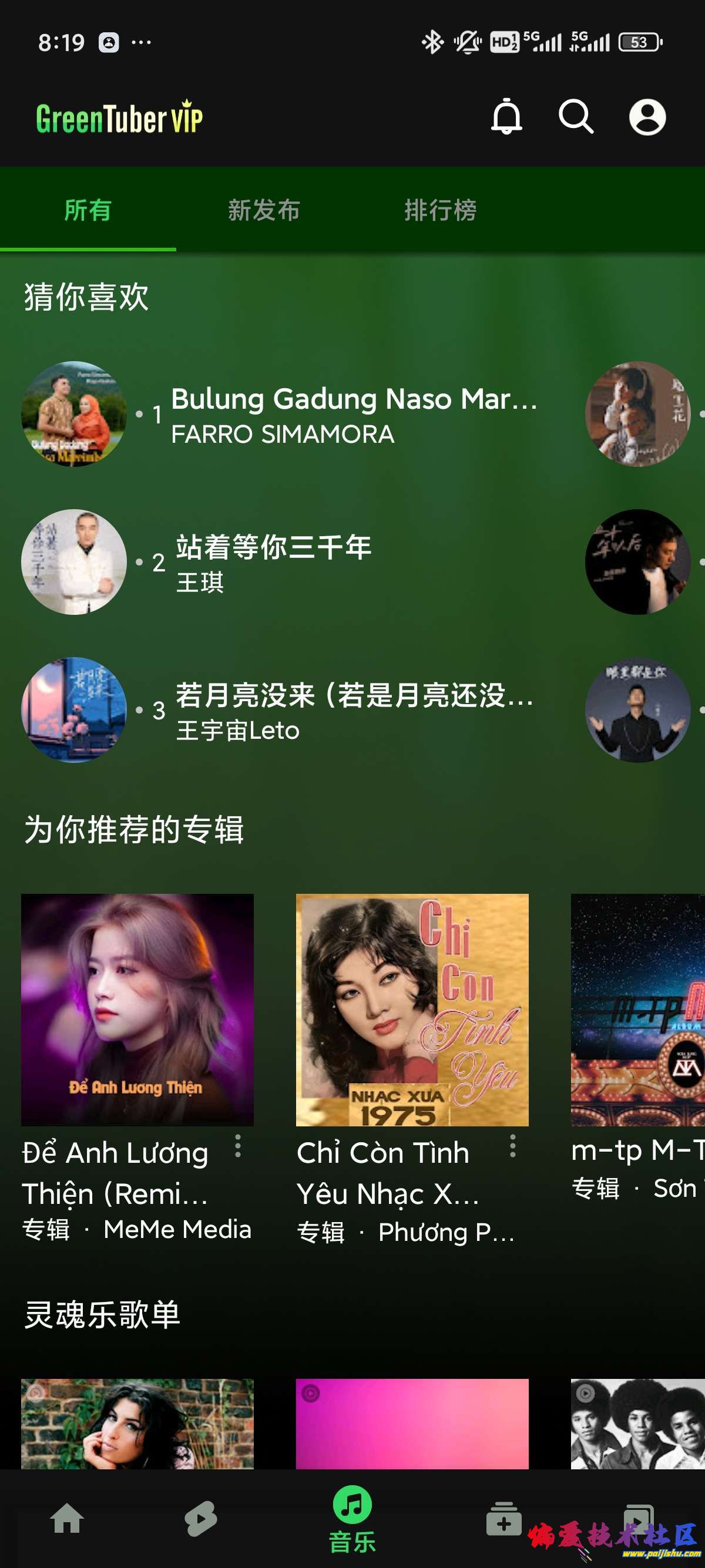Tap the 音乐 tab in bottom navigation

pyautogui.click(x=352, y=1518)
